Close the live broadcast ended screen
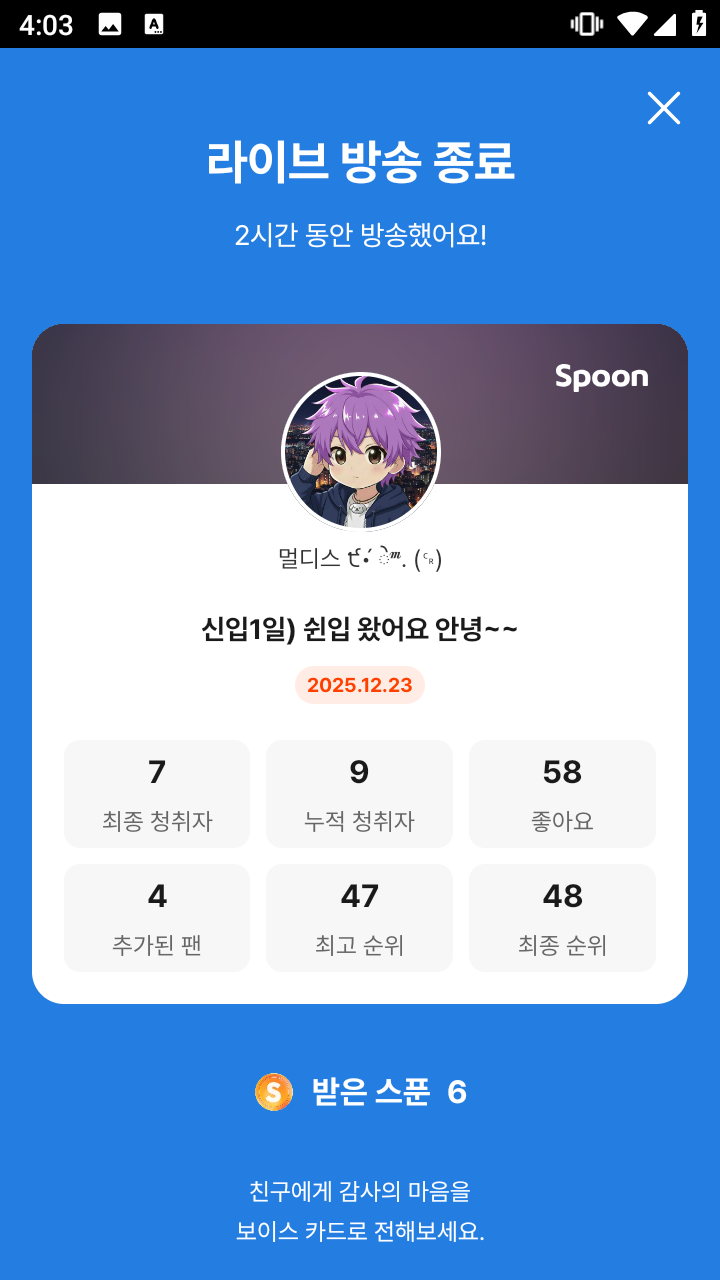The image size is (720, 1280). click(x=664, y=108)
